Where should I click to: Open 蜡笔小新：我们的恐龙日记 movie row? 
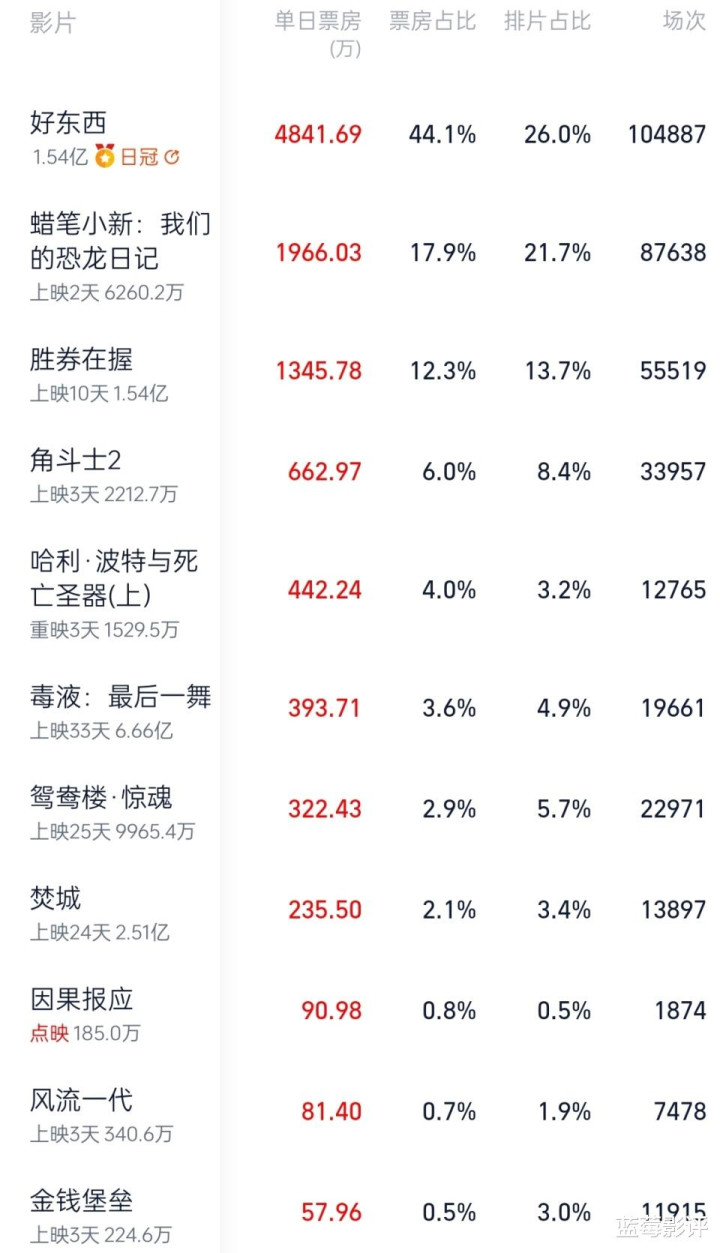point(360,255)
